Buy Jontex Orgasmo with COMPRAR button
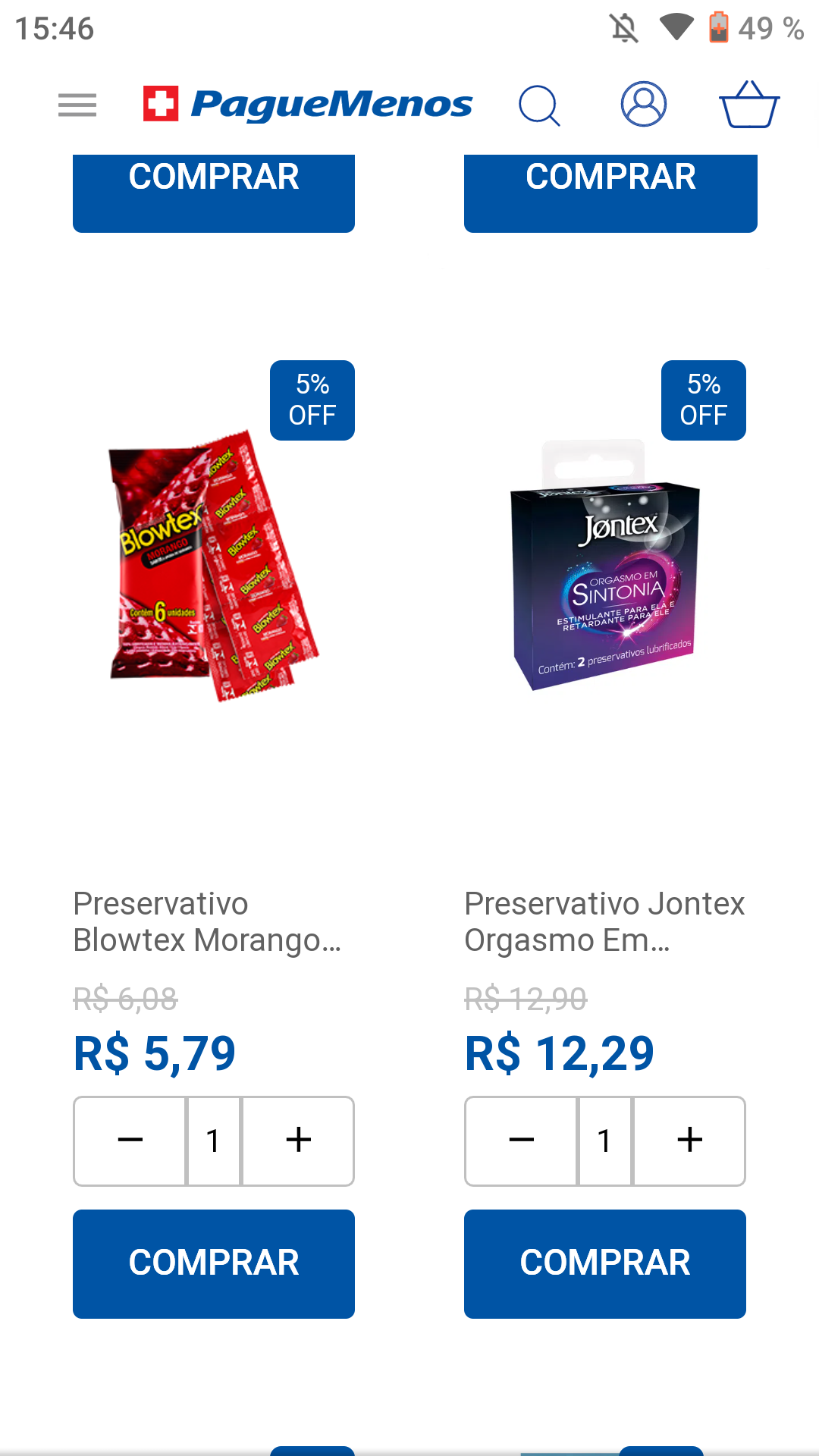 (x=604, y=1263)
